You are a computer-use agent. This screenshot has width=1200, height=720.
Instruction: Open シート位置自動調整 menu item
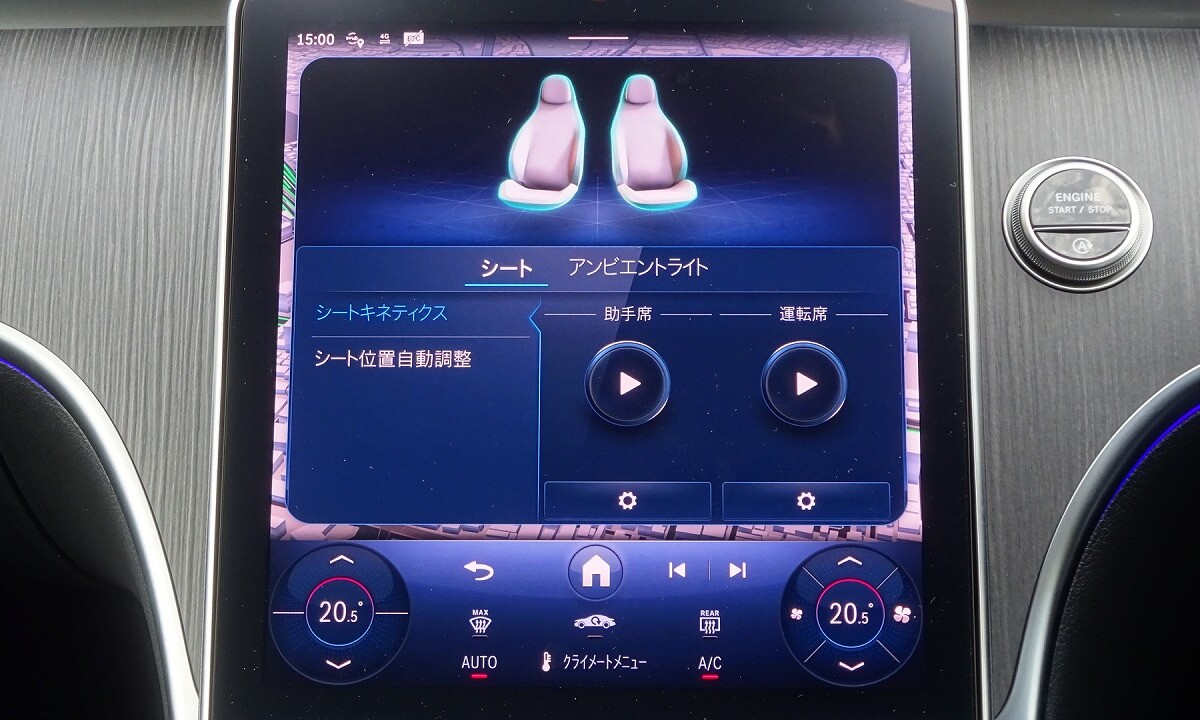(x=393, y=359)
